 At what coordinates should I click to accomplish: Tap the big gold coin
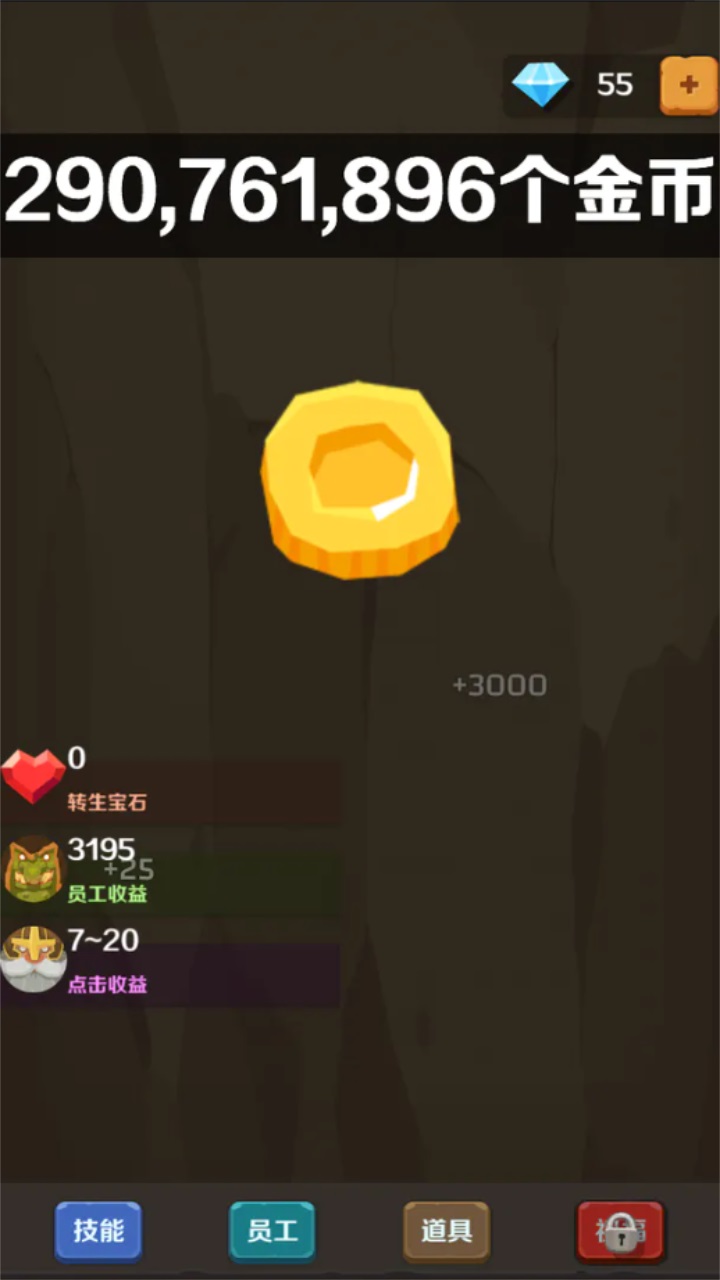(x=360, y=480)
